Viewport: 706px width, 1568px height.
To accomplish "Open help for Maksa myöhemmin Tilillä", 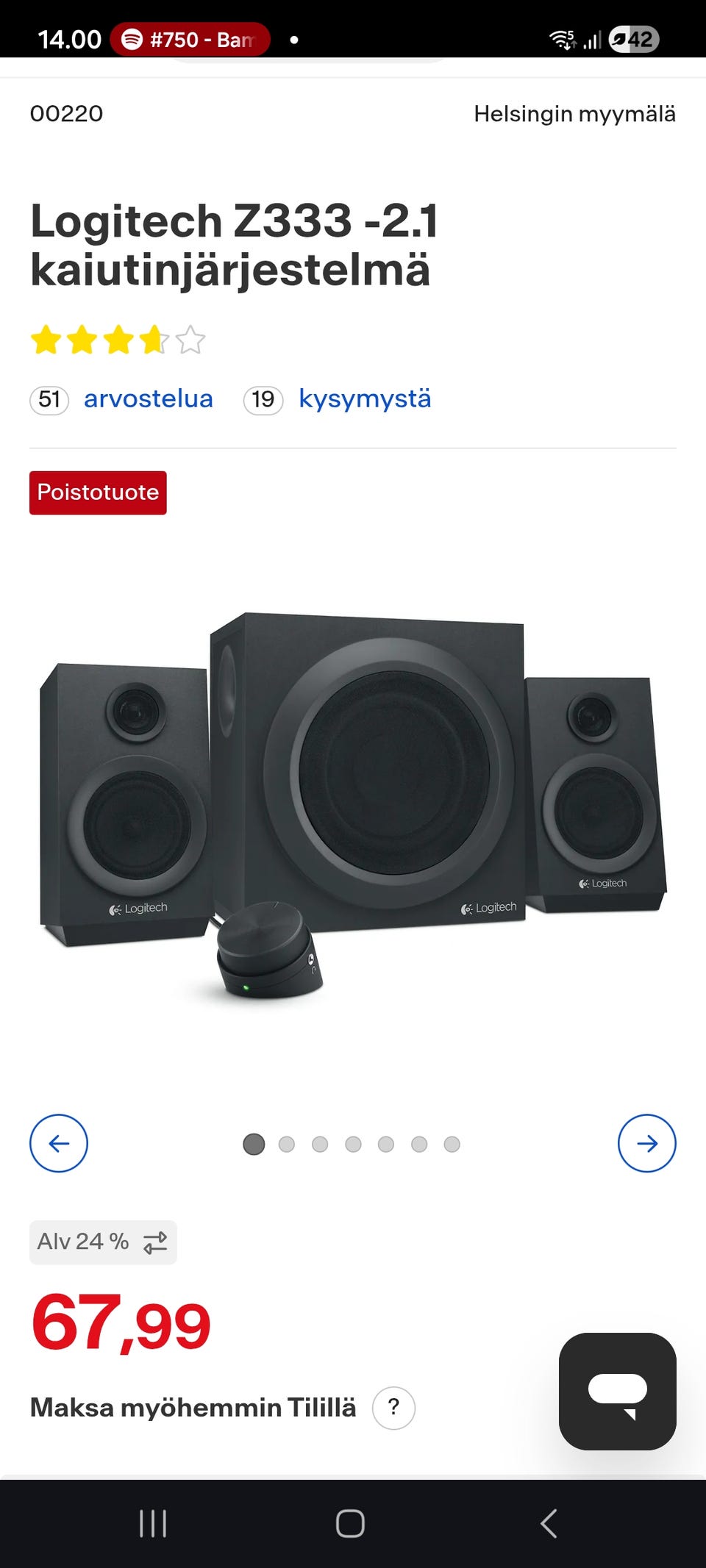I will click(x=393, y=1408).
